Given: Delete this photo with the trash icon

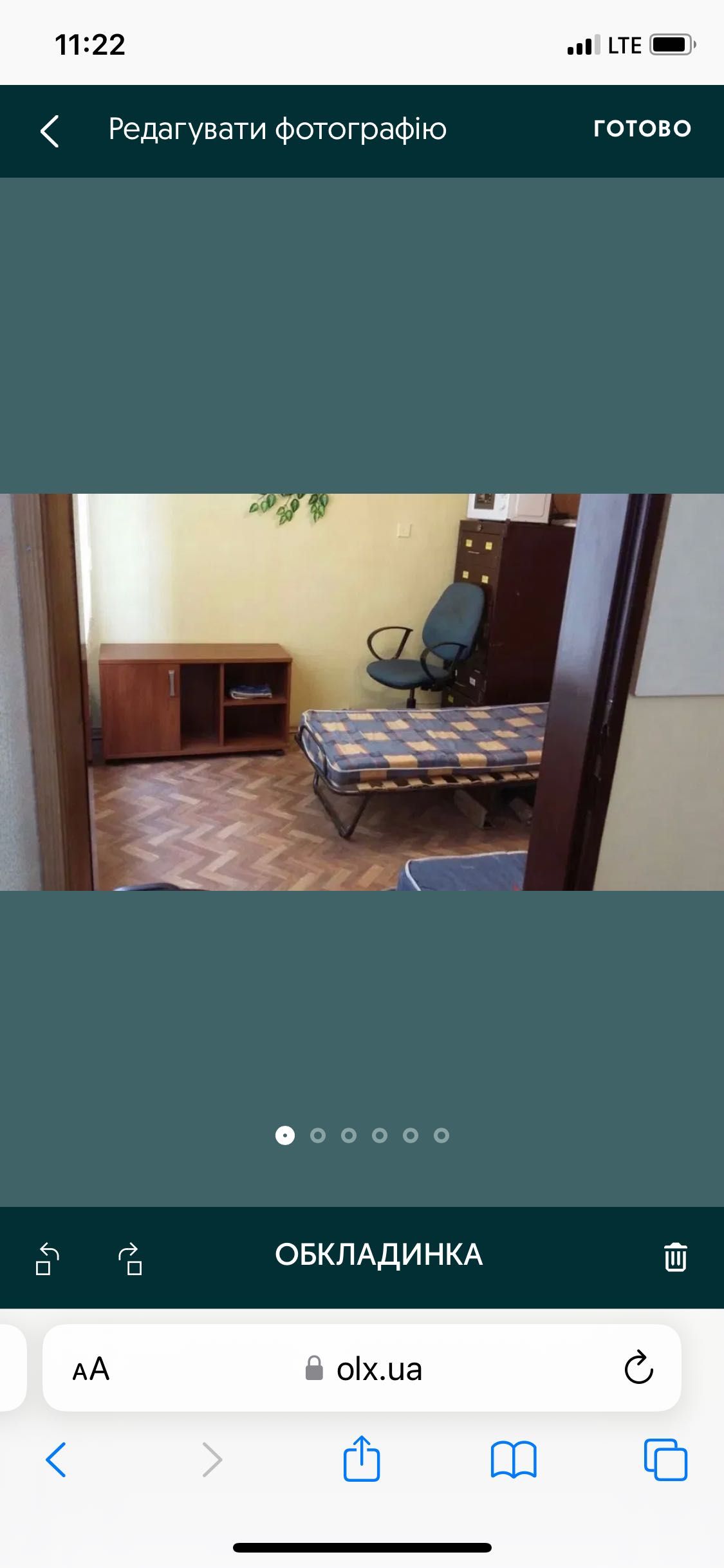Looking at the screenshot, I should pyautogui.click(x=675, y=1257).
